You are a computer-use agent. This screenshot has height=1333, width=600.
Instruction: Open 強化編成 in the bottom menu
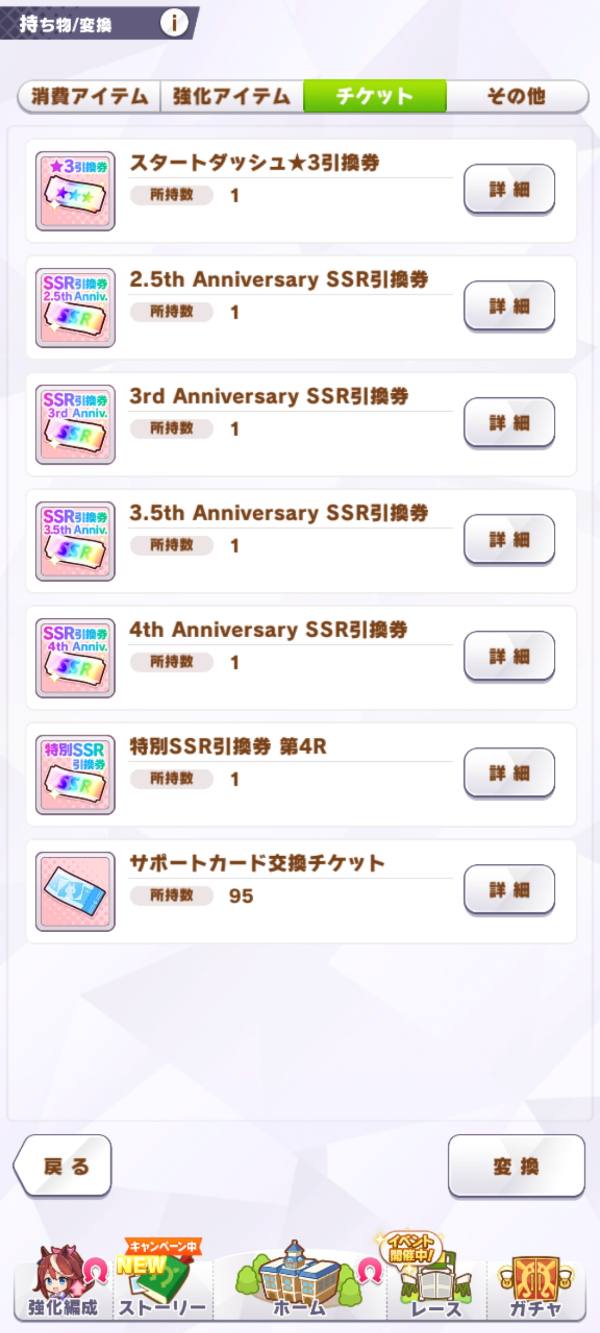point(62,1282)
